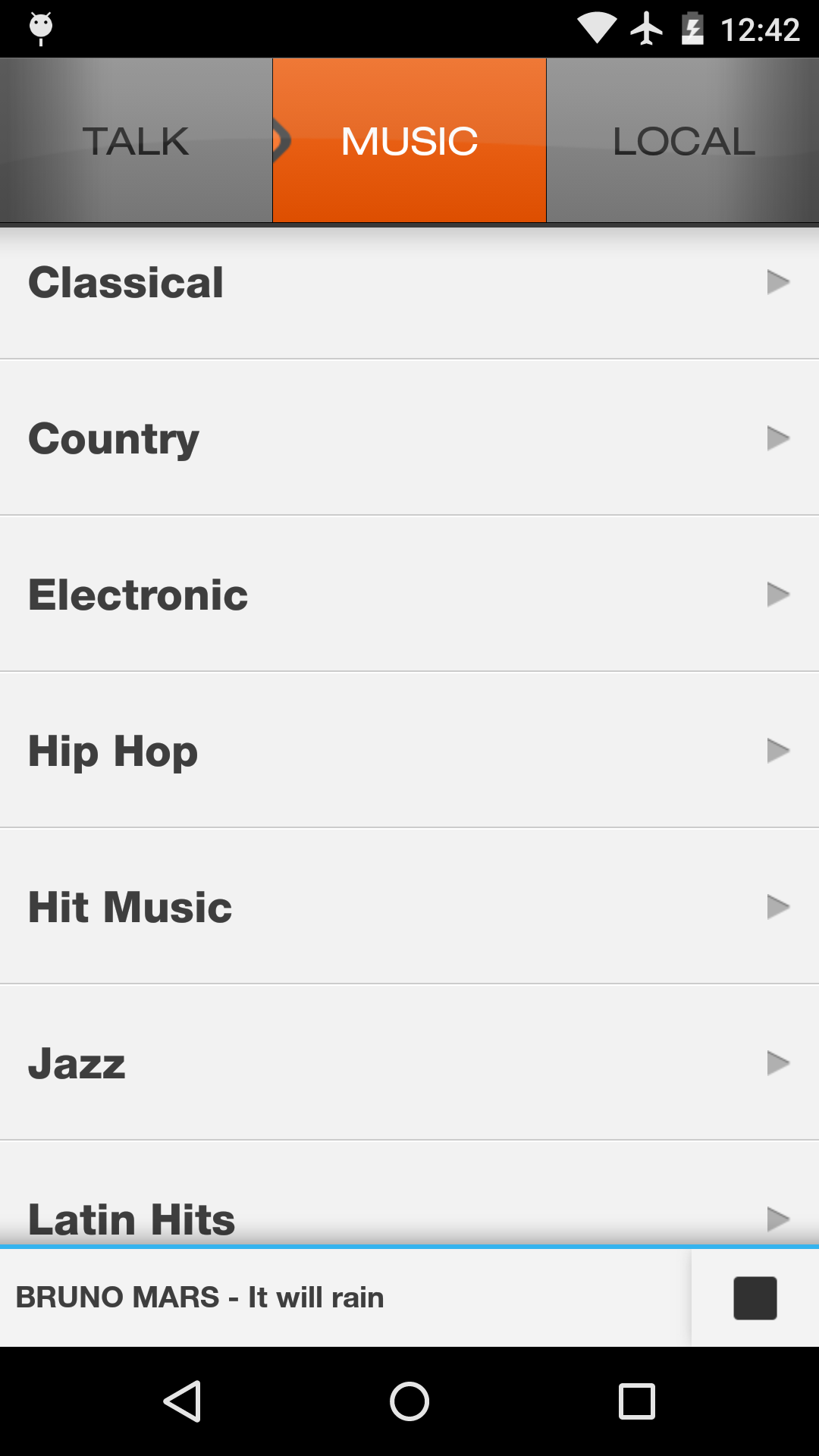
Task: Browse the Electronic genre
Action: pos(409,594)
